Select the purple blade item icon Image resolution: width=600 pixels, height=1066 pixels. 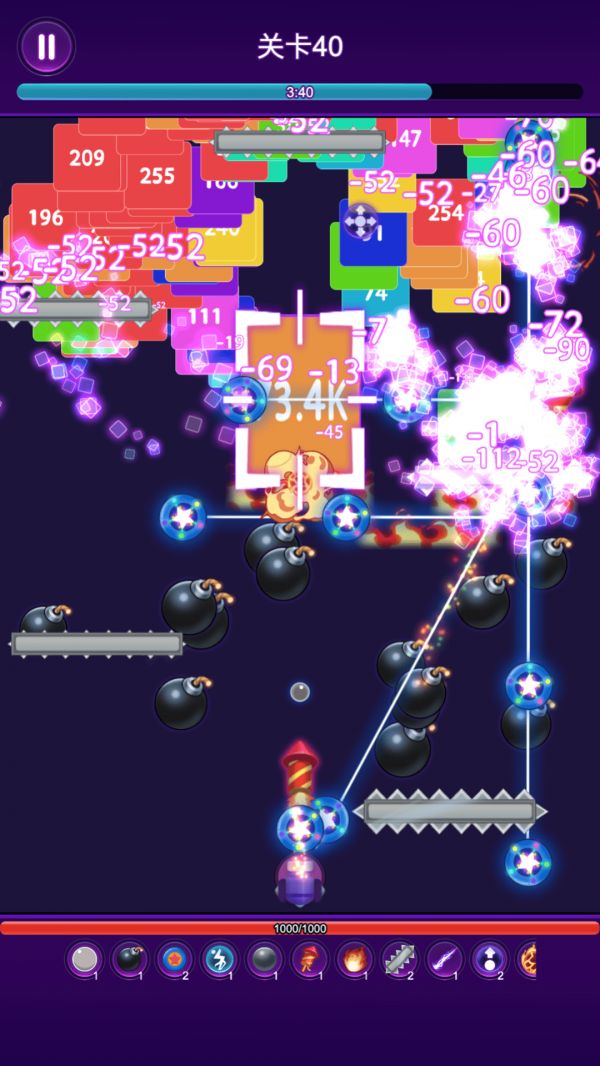pyautogui.click(x=444, y=960)
